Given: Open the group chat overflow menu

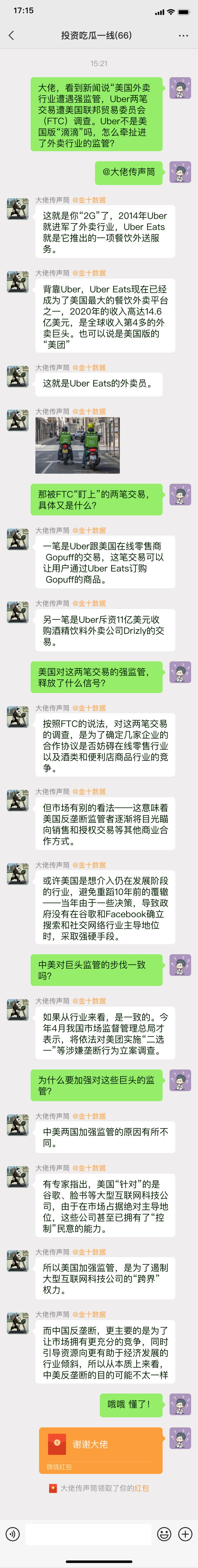Looking at the screenshot, I should click(x=183, y=36).
